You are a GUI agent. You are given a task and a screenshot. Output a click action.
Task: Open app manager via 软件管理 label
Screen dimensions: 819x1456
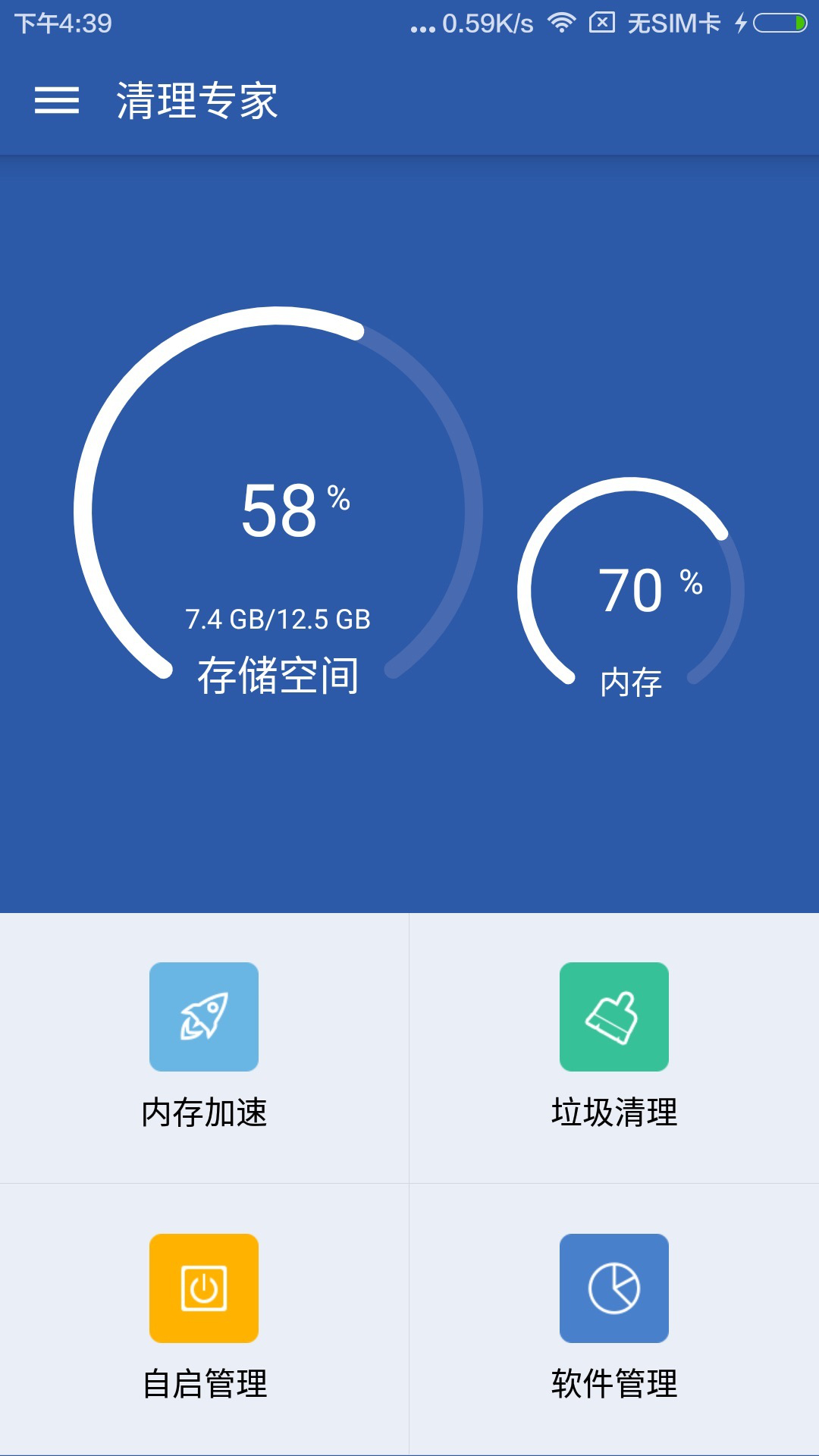click(x=614, y=1385)
